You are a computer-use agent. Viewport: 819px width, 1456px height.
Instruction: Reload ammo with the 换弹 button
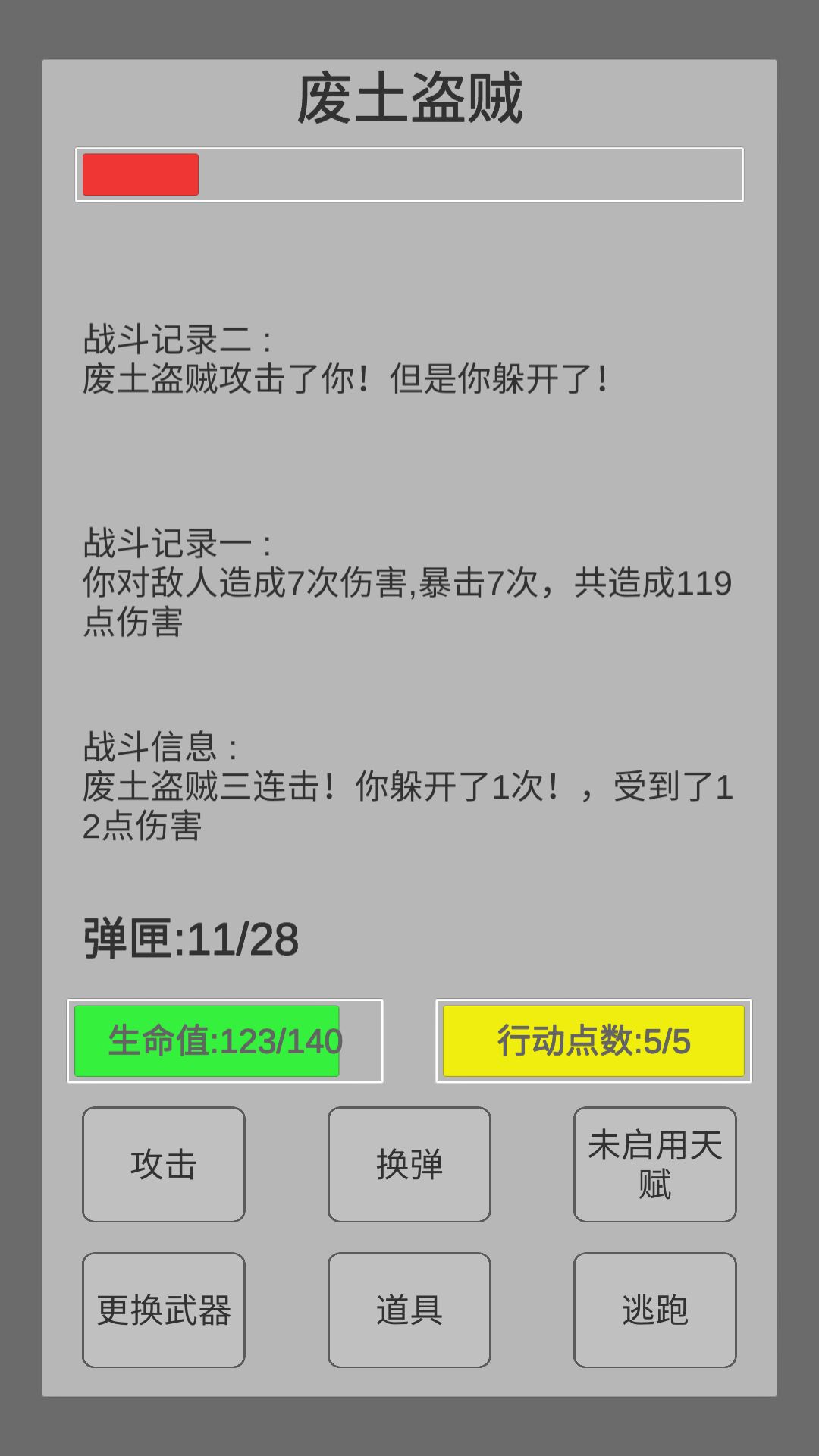click(409, 1164)
